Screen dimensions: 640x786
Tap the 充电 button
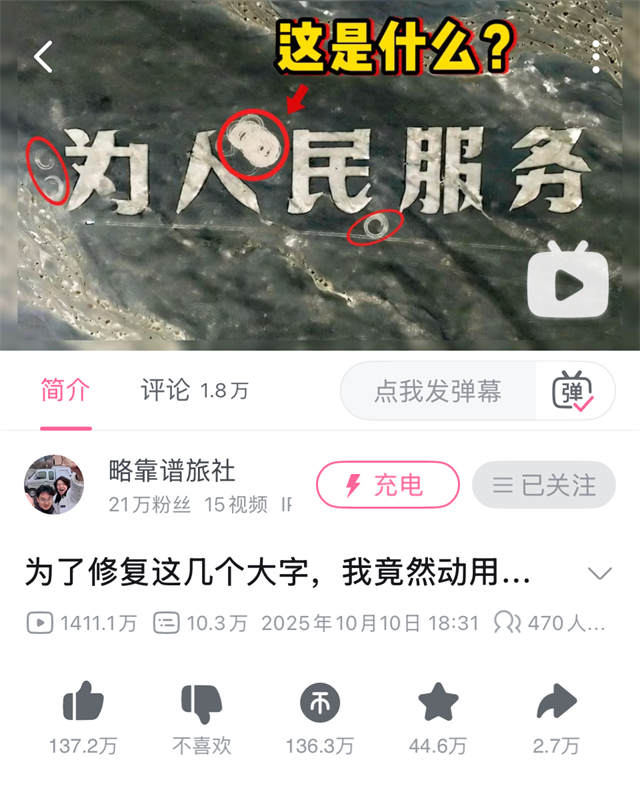click(x=387, y=486)
